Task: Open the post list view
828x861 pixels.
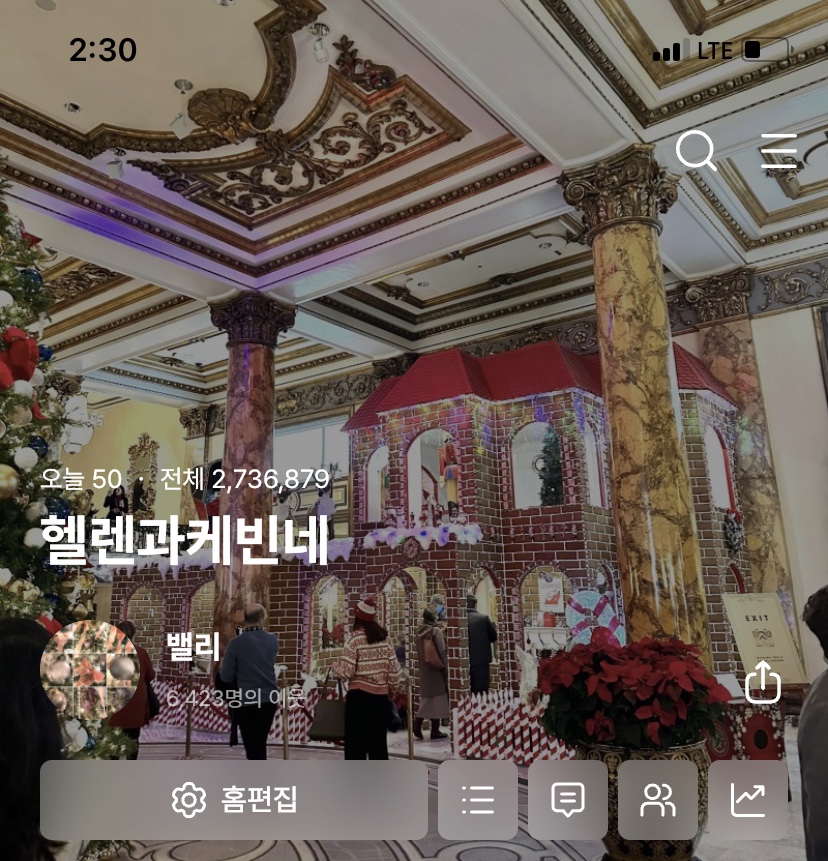Action: pos(478,800)
